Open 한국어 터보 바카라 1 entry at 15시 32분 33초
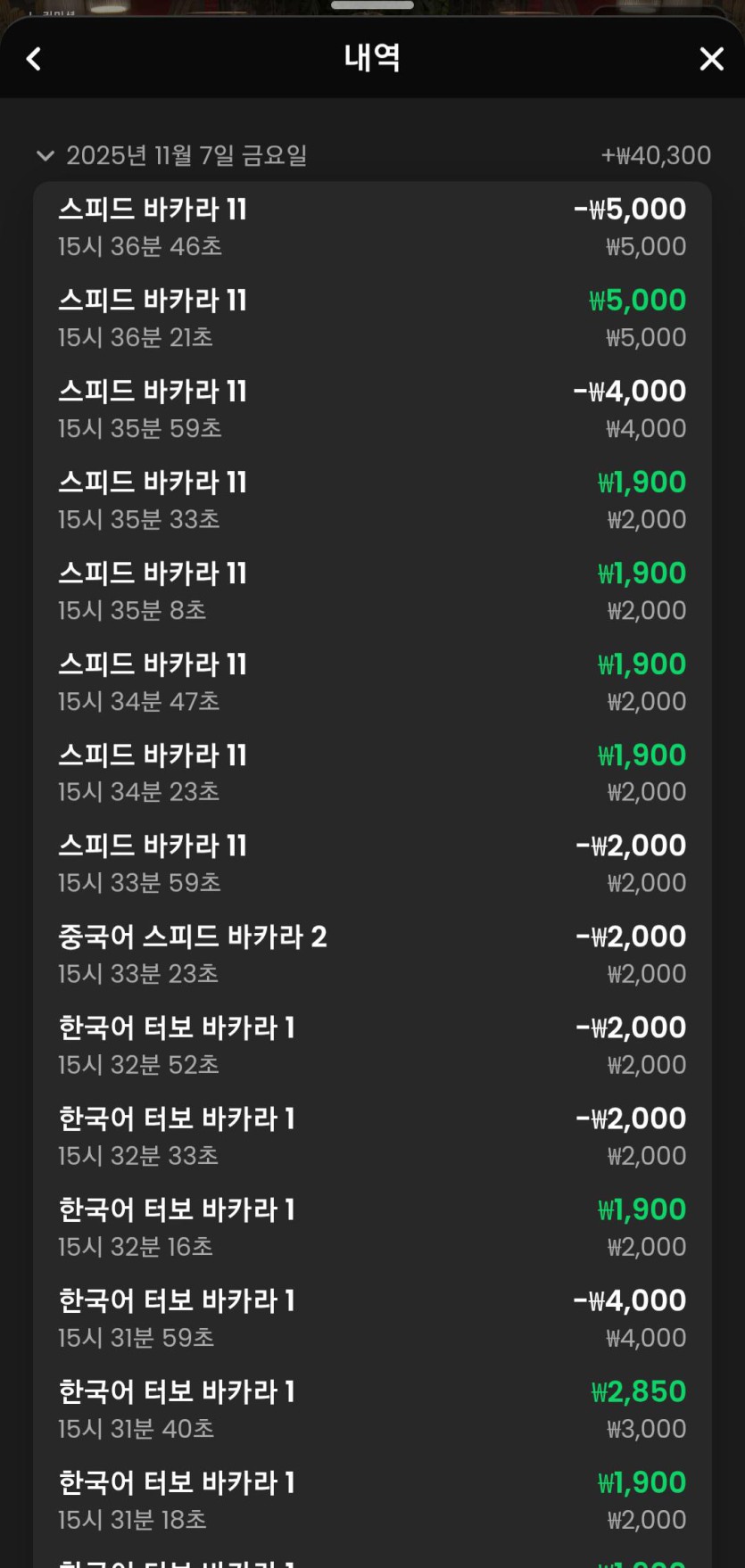This screenshot has height=1568, width=745. tap(371, 1136)
